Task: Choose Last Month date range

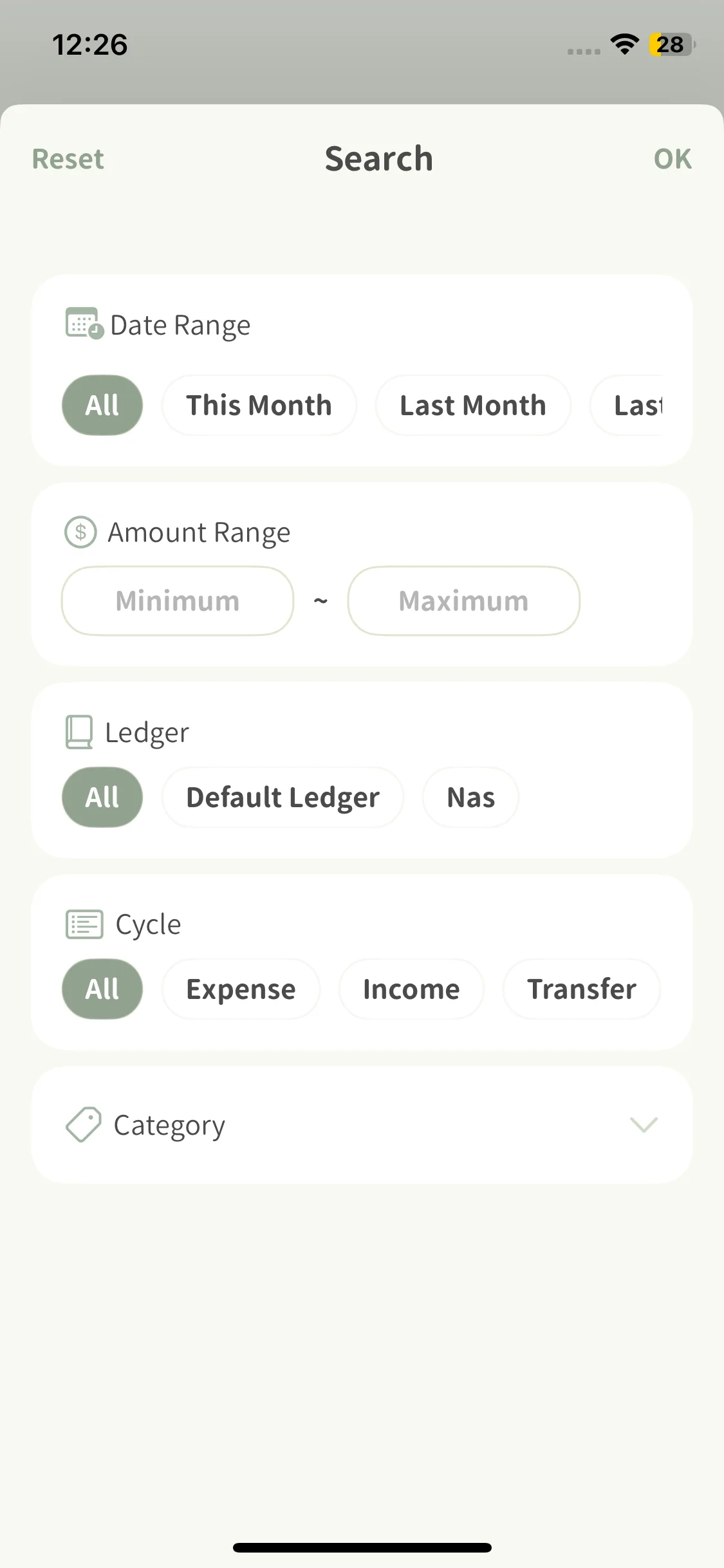Action: (x=473, y=406)
